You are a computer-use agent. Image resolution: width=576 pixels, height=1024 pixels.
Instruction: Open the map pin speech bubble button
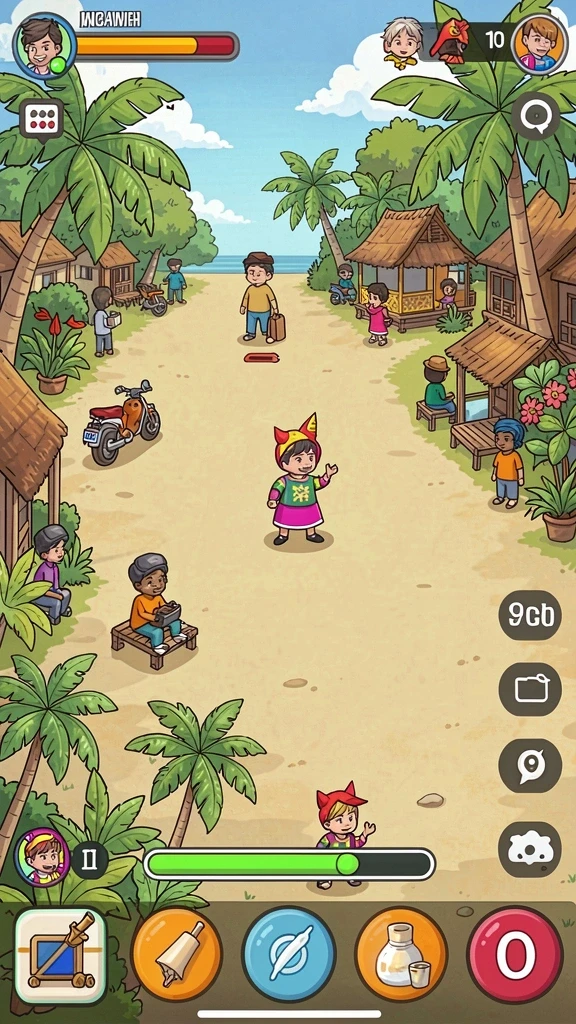point(530,765)
